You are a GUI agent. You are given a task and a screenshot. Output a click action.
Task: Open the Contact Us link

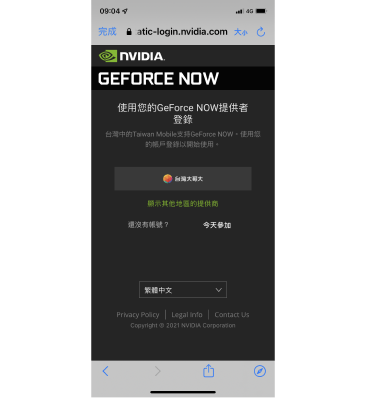pos(232,315)
